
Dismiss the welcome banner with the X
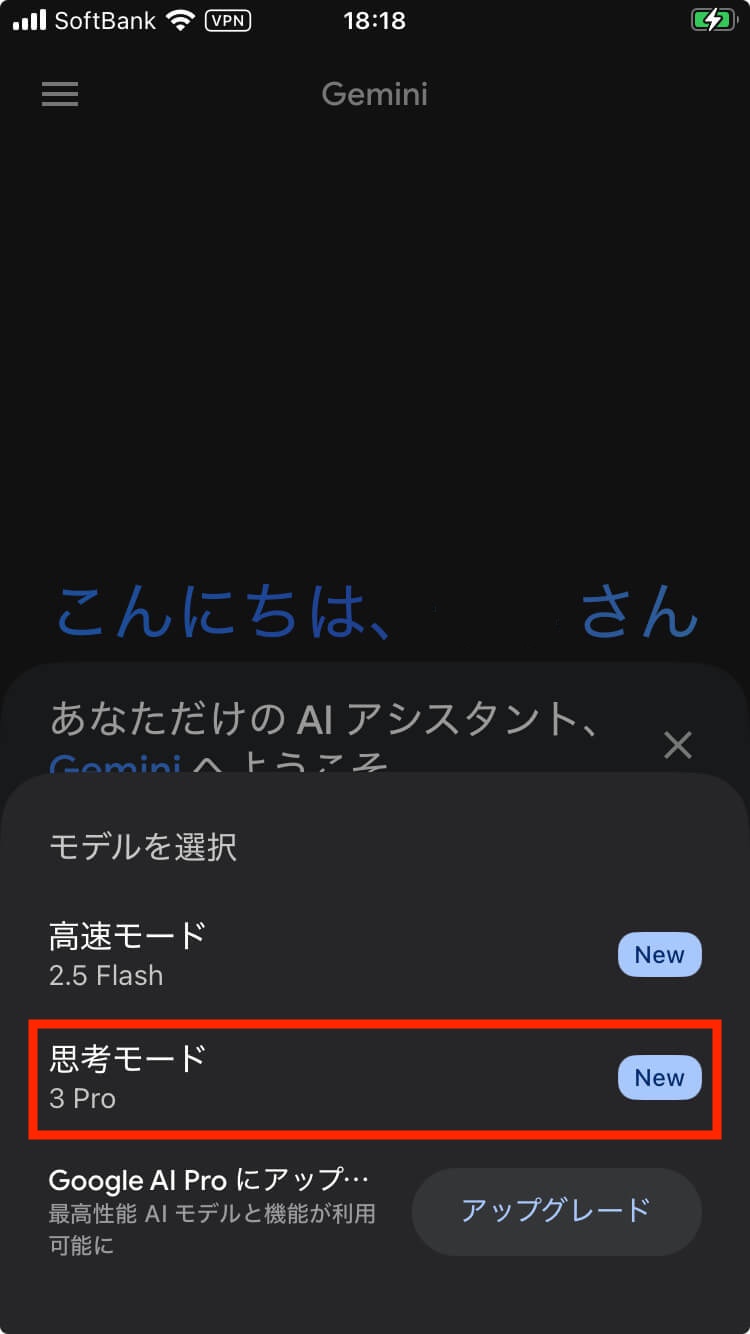point(678,744)
